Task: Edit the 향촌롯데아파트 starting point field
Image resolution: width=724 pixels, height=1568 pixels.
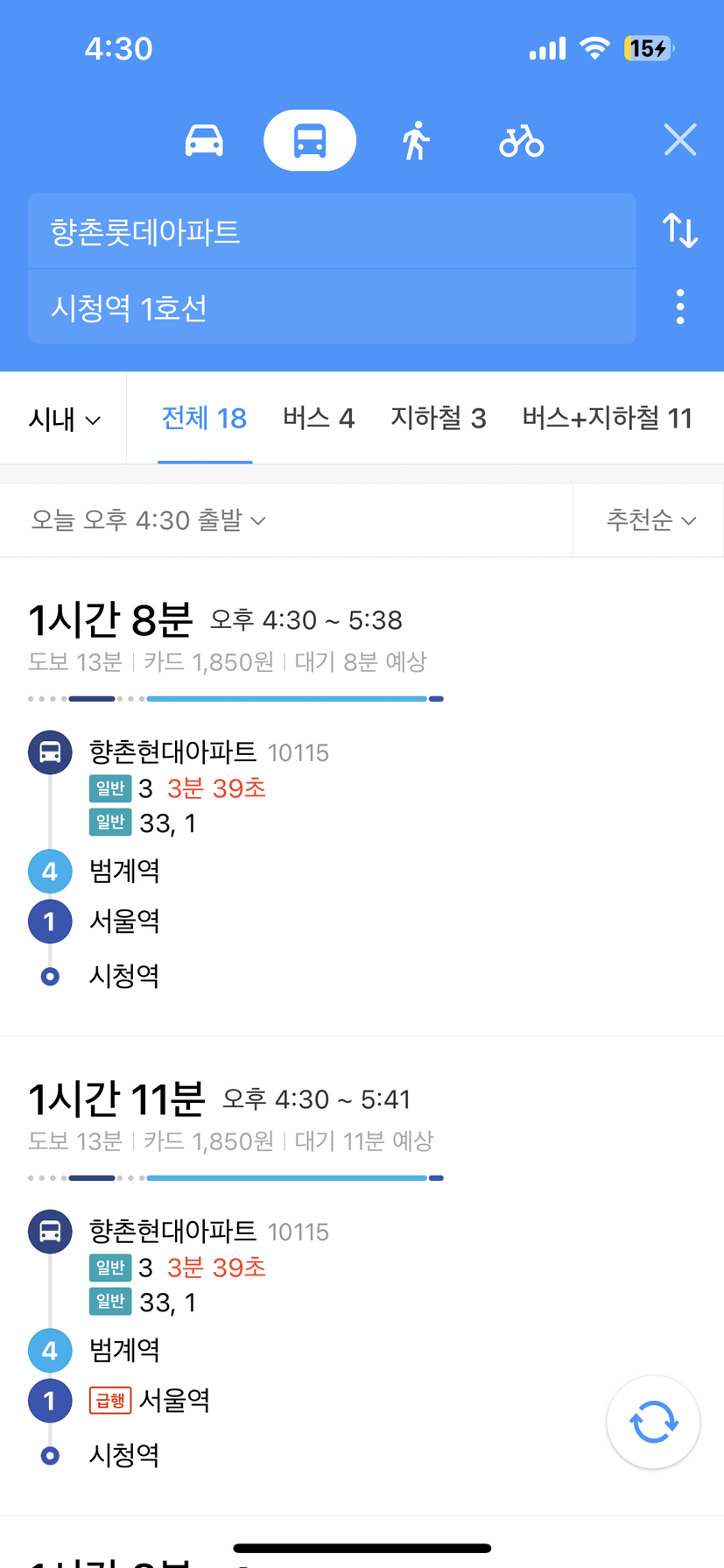Action: point(332,231)
